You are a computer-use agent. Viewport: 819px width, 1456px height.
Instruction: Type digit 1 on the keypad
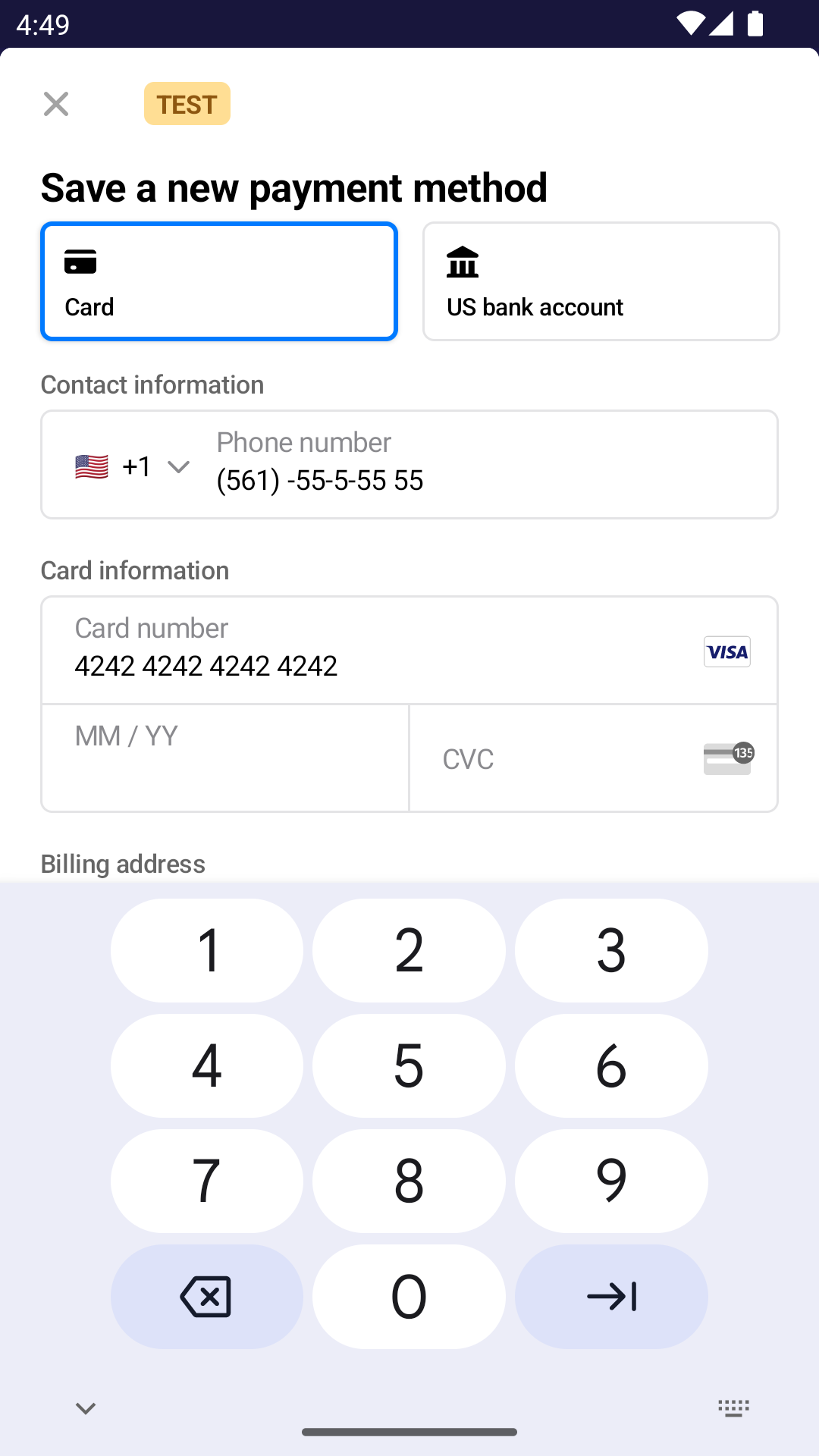[x=207, y=950]
